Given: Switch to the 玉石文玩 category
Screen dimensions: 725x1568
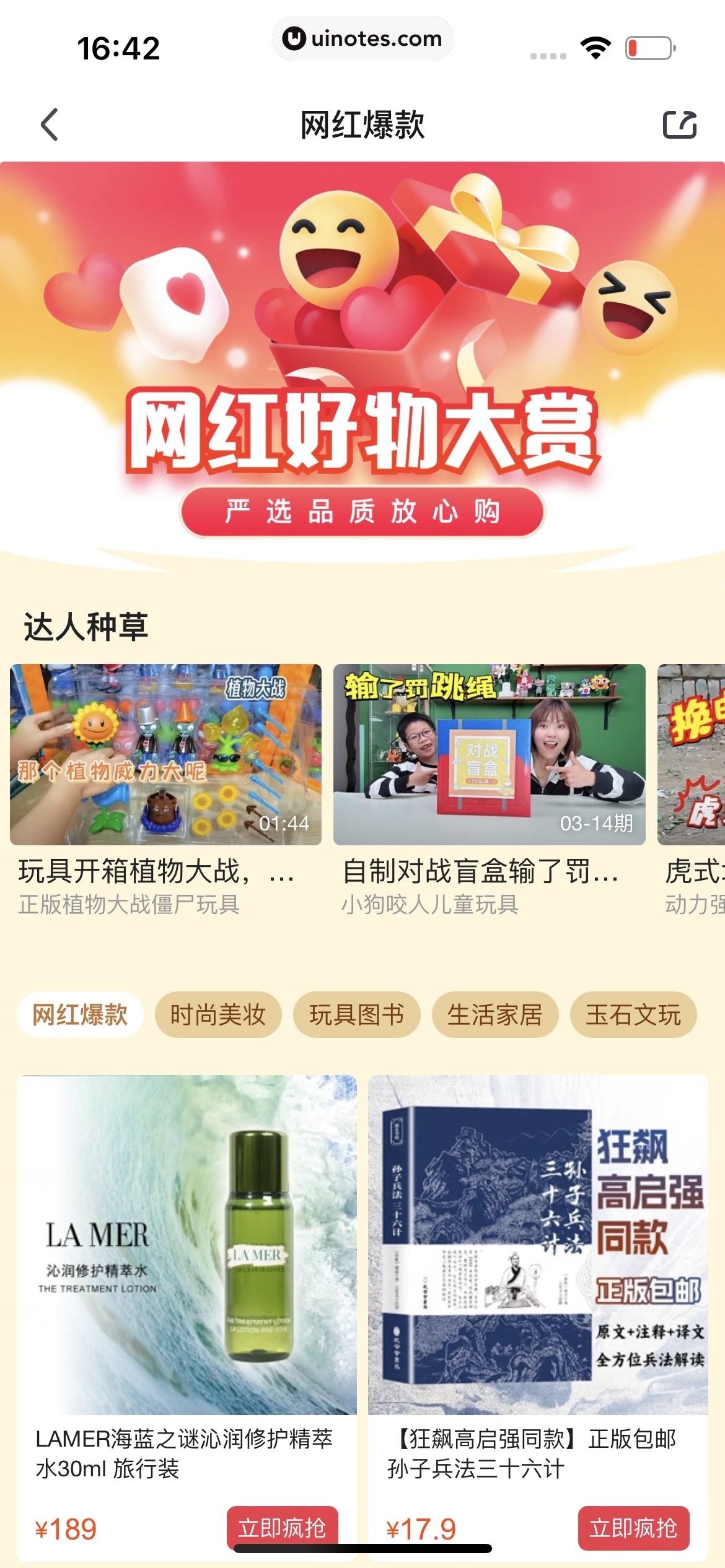Looking at the screenshot, I should coord(633,1015).
